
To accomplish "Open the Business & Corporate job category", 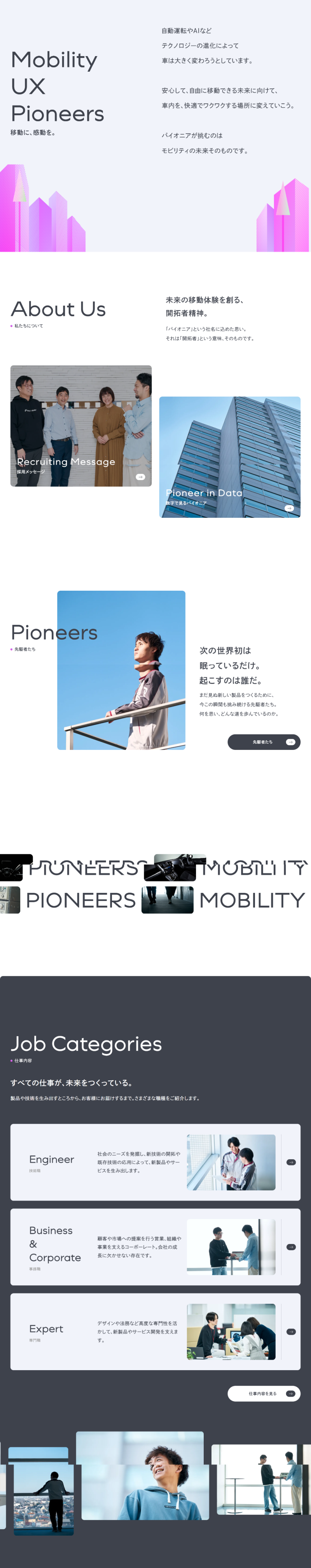I will tap(155, 1246).
